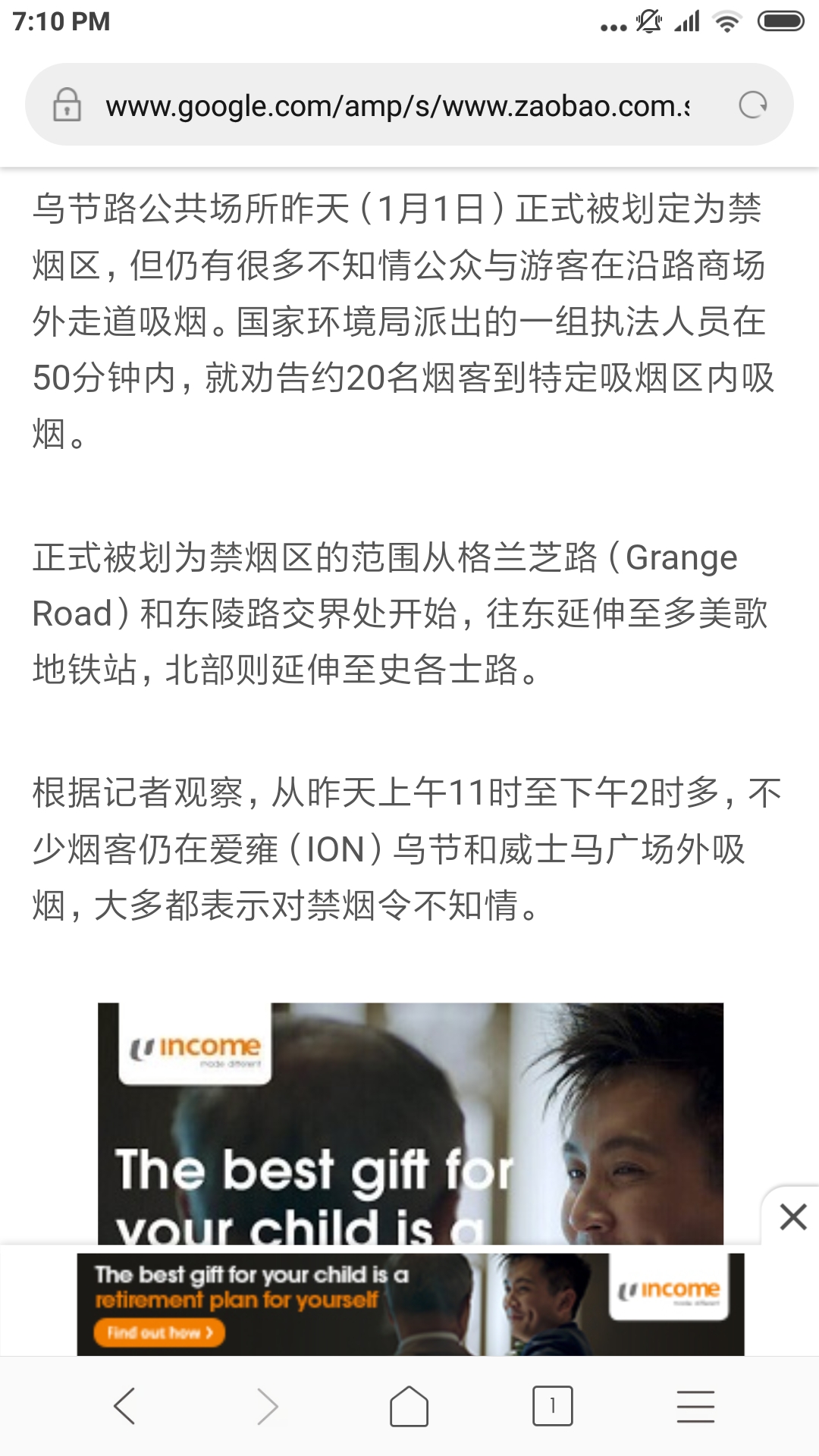Open the browser menu

[x=695, y=1407]
